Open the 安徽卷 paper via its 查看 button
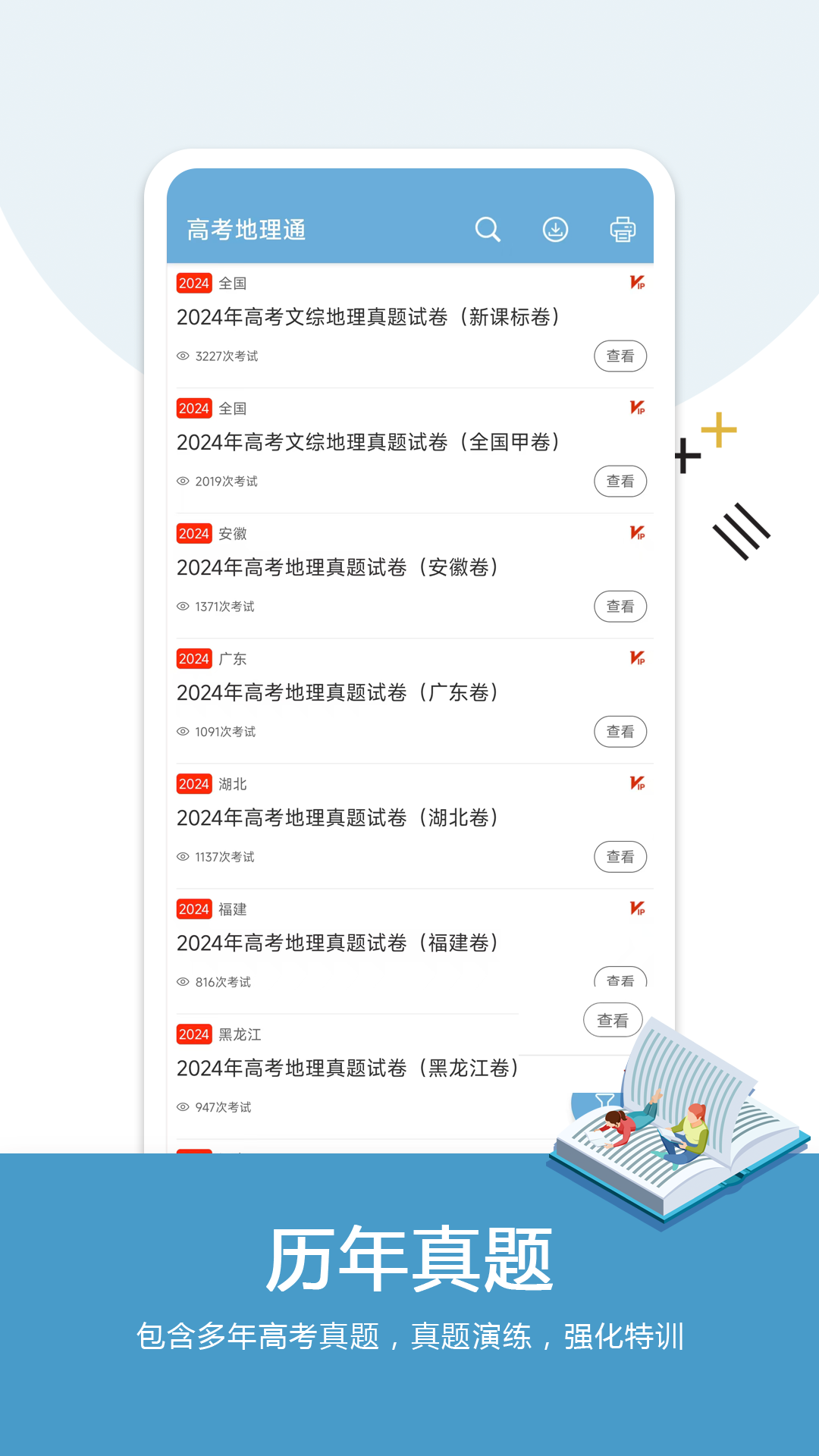Image resolution: width=819 pixels, height=1456 pixels. coord(620,607)
